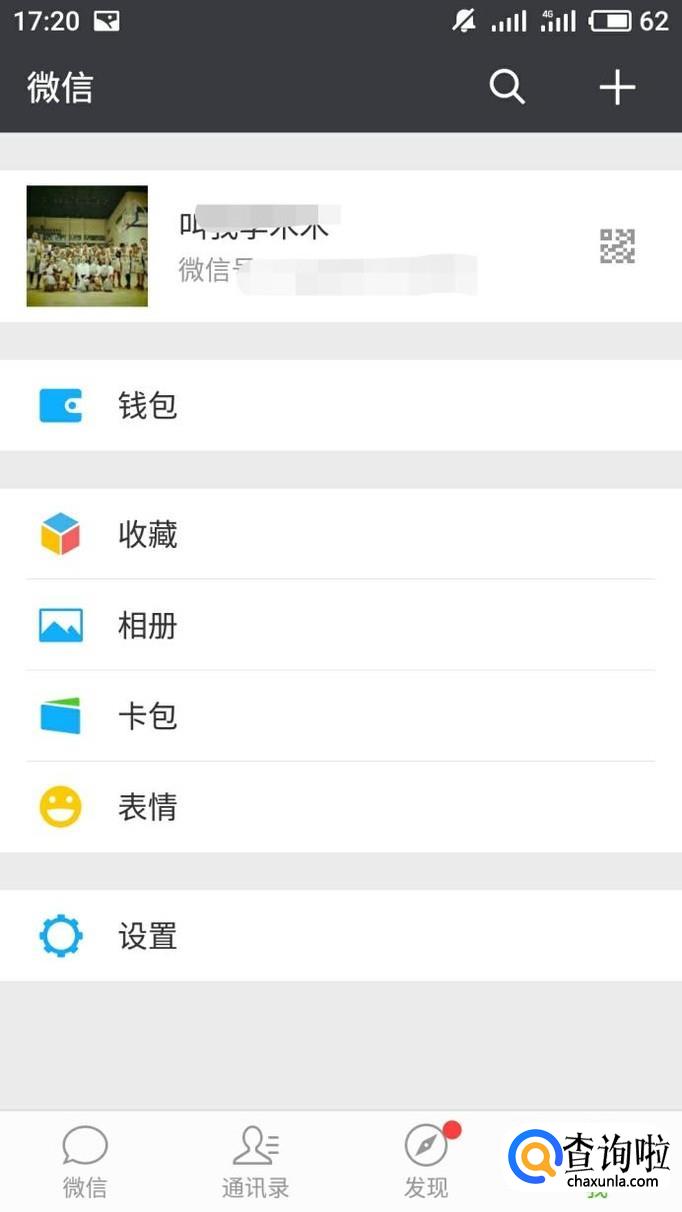Open 设置 settings
Viewport: 682px width, 1212px height.
[340, 936]
